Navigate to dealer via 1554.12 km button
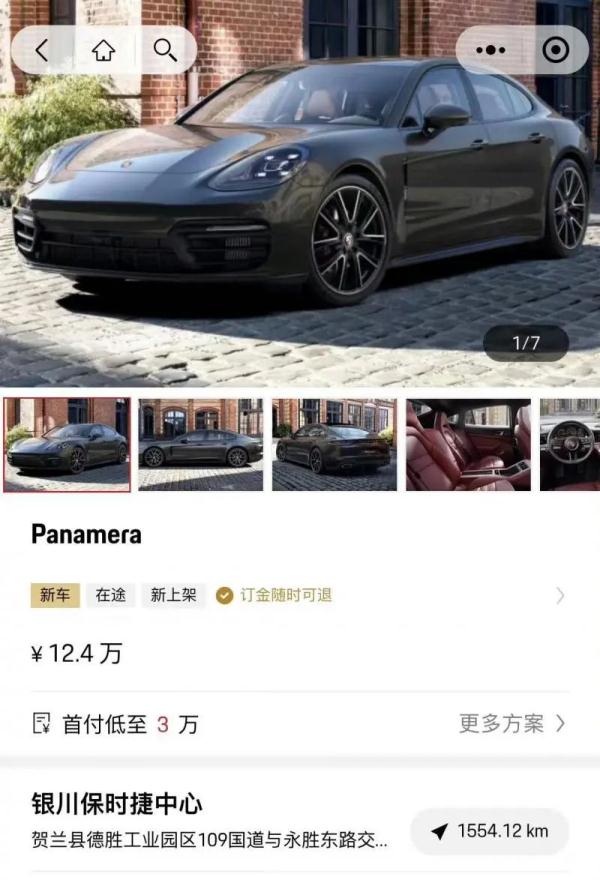This screenshot has height=880, width=600. click(x=490, y=831)
